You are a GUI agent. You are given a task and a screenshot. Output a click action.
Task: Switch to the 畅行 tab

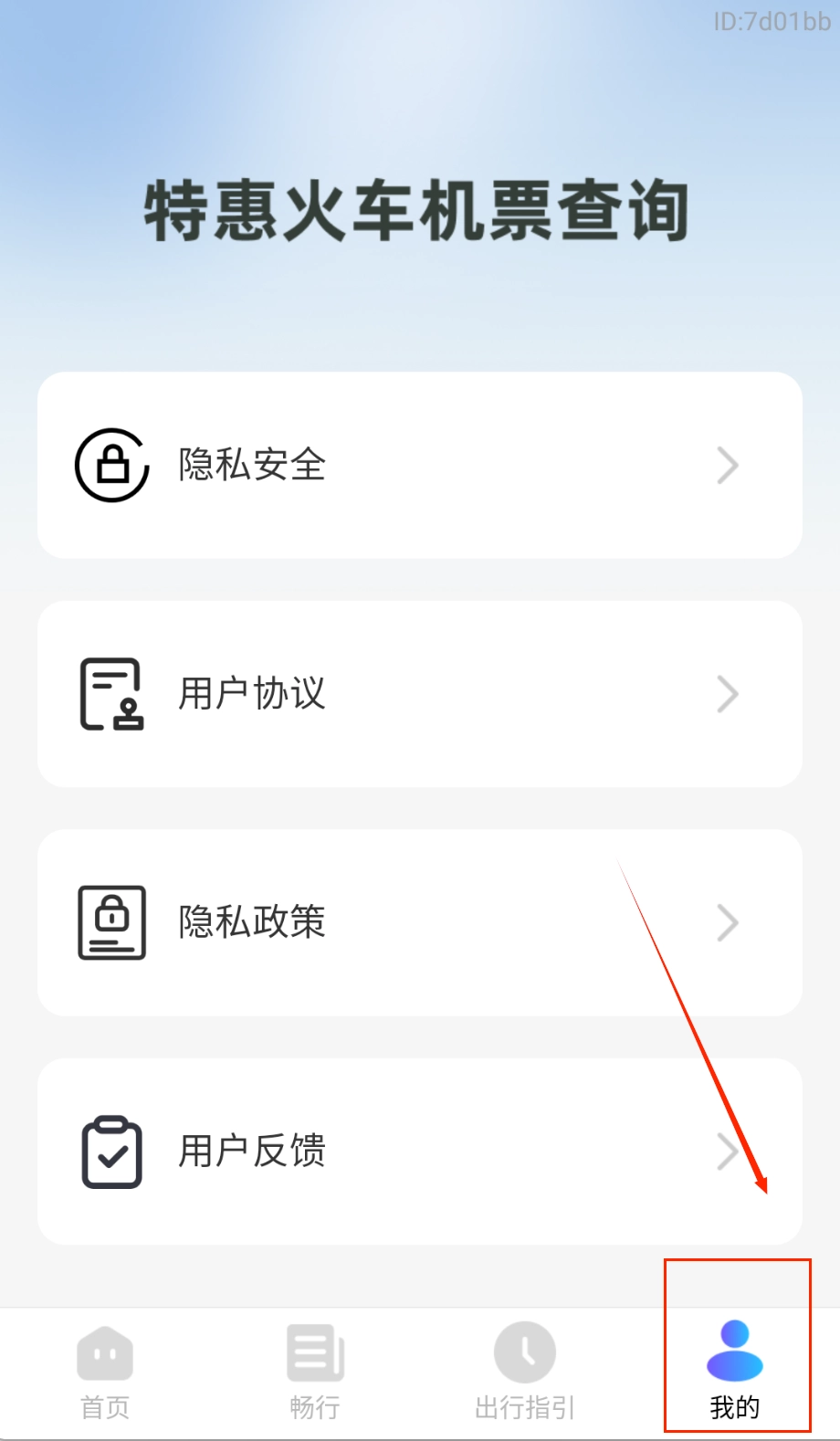(315, 1372)
